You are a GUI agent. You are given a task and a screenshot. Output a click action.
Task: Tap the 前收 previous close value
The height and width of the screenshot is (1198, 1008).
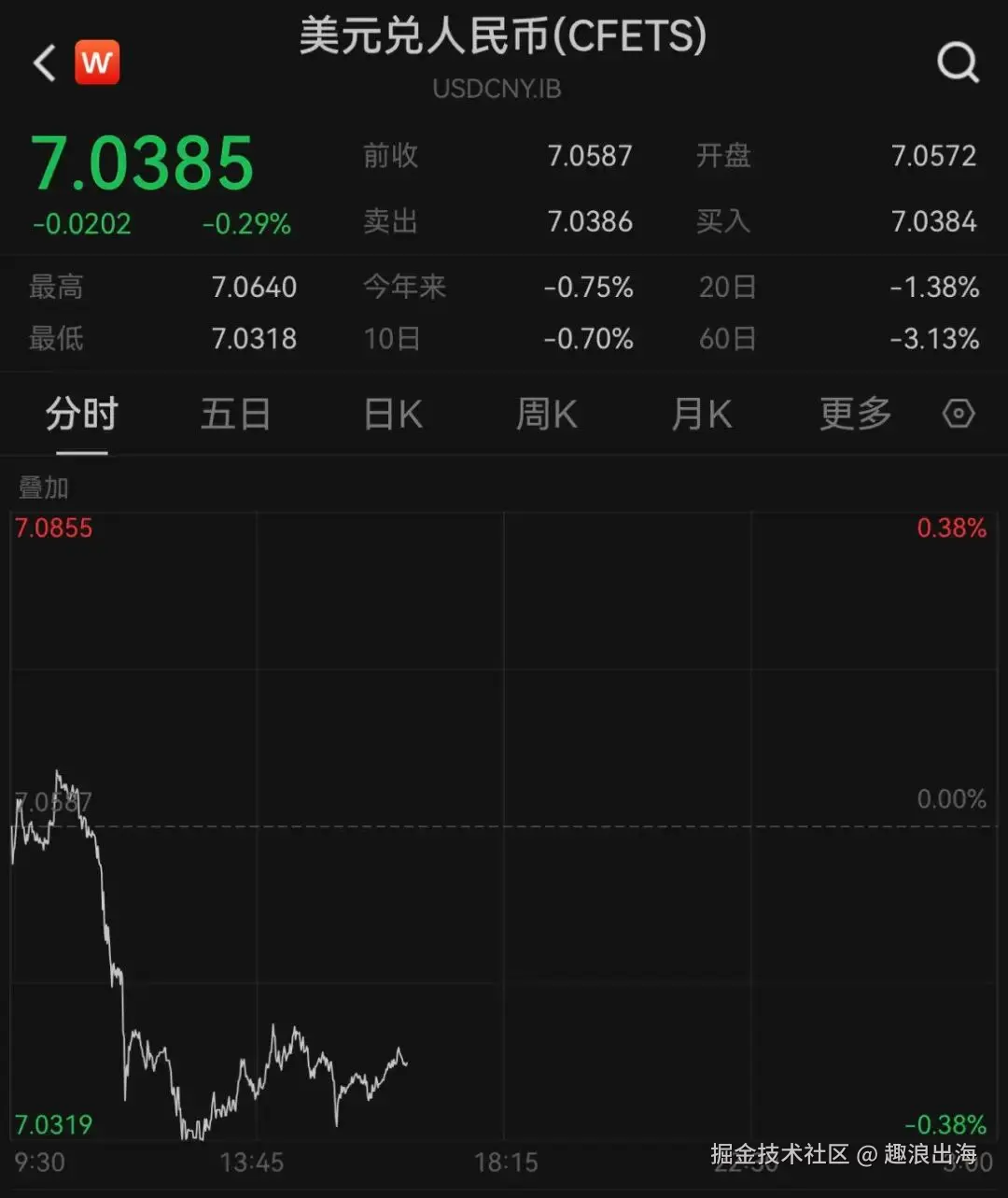coord(590,156)
